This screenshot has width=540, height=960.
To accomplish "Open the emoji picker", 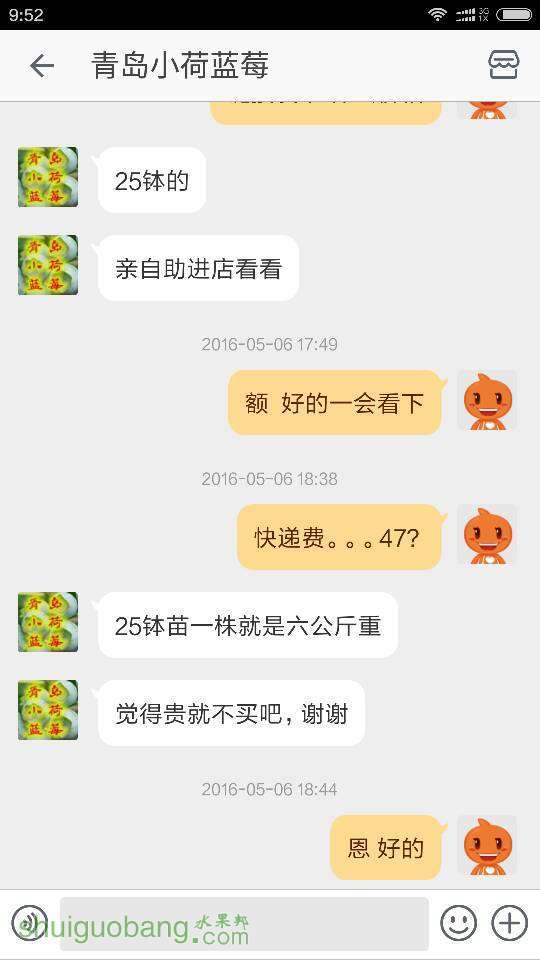I will pos(459,923).
